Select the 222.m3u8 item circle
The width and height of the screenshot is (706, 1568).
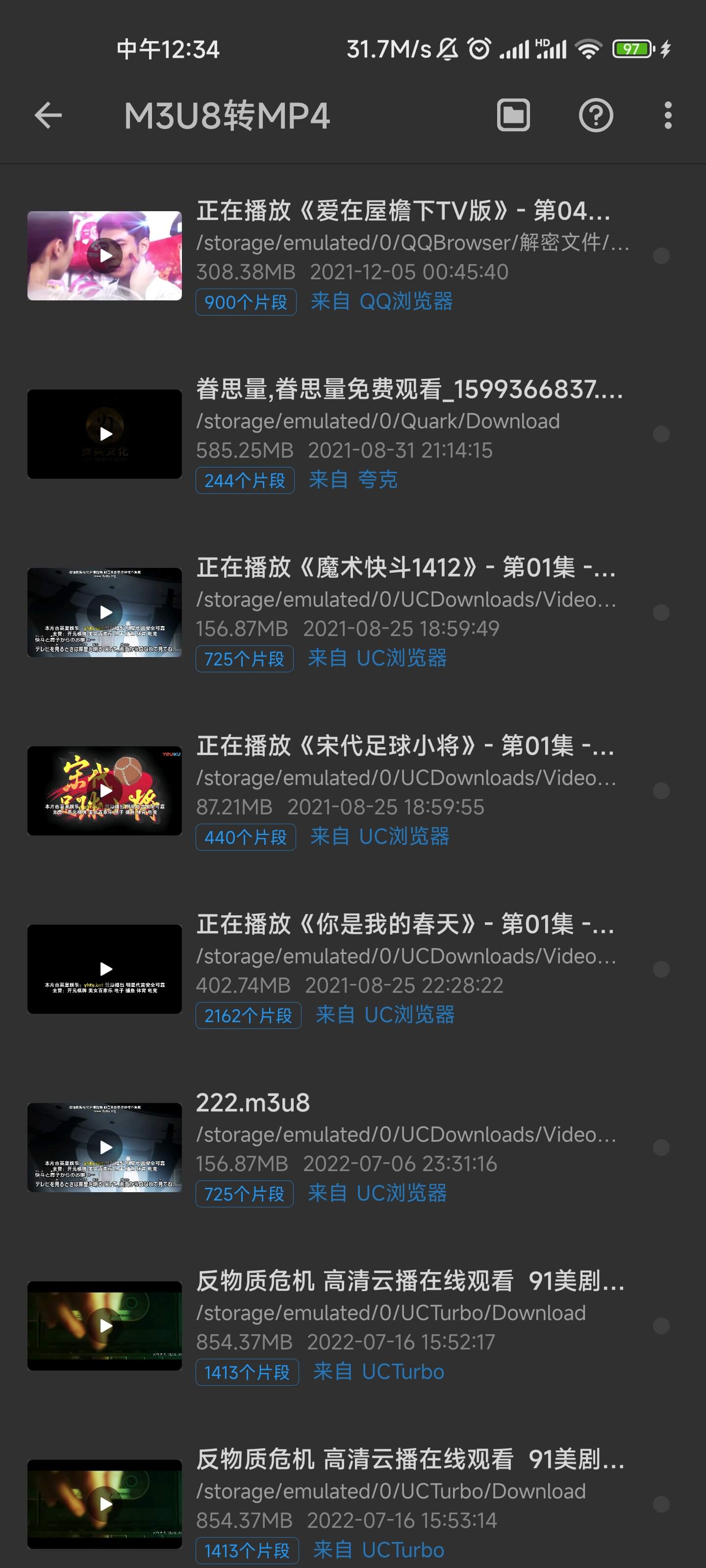click(x=660, y=1147)
